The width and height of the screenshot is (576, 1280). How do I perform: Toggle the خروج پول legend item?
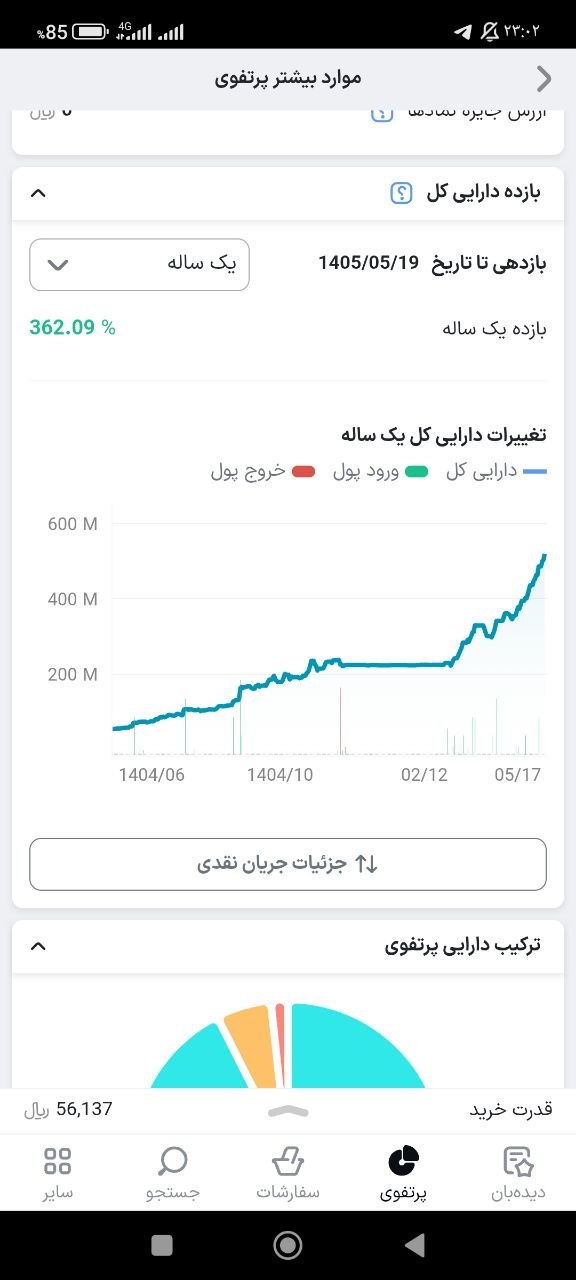pos(263,471)
